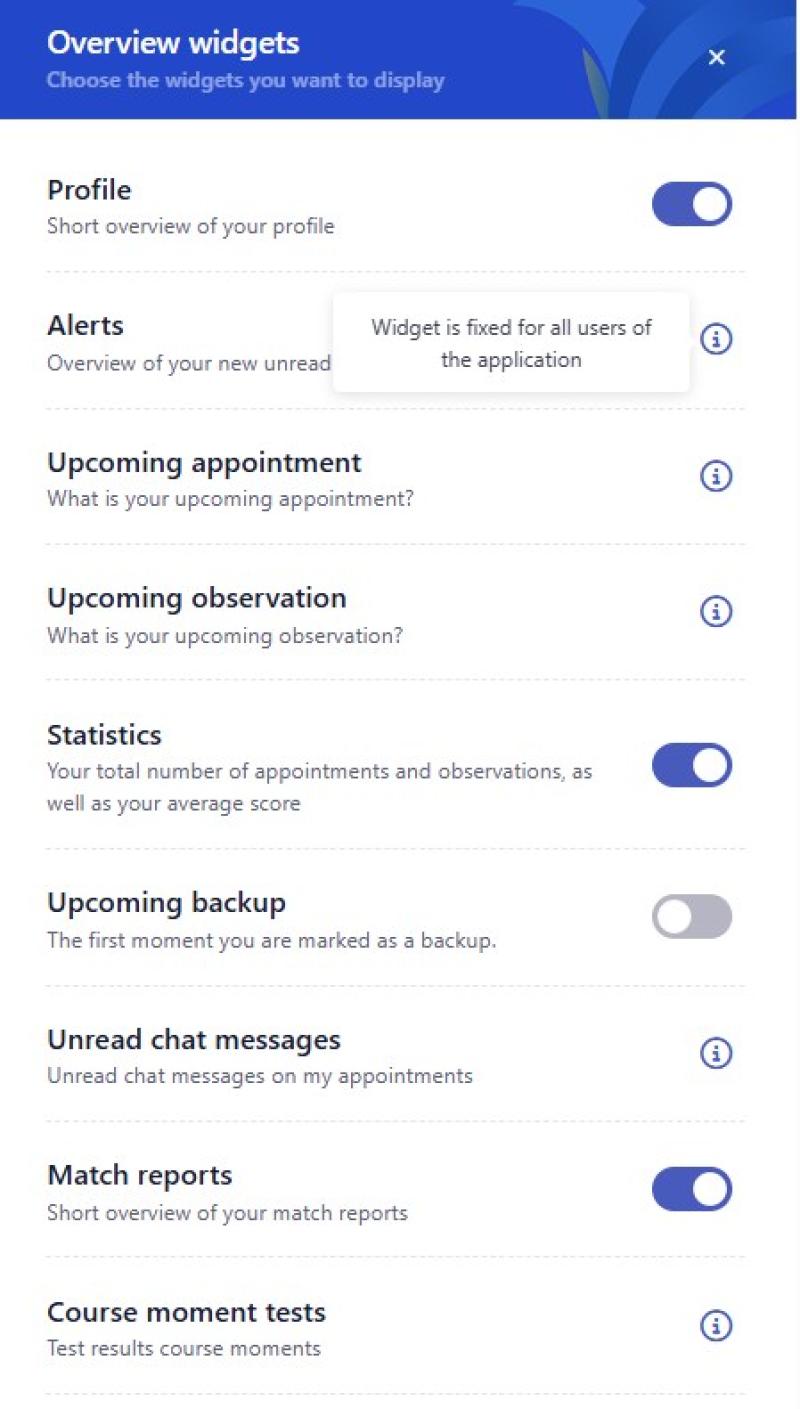
Task: Click the Profile widget heading
Action: (x=89, y=190)
